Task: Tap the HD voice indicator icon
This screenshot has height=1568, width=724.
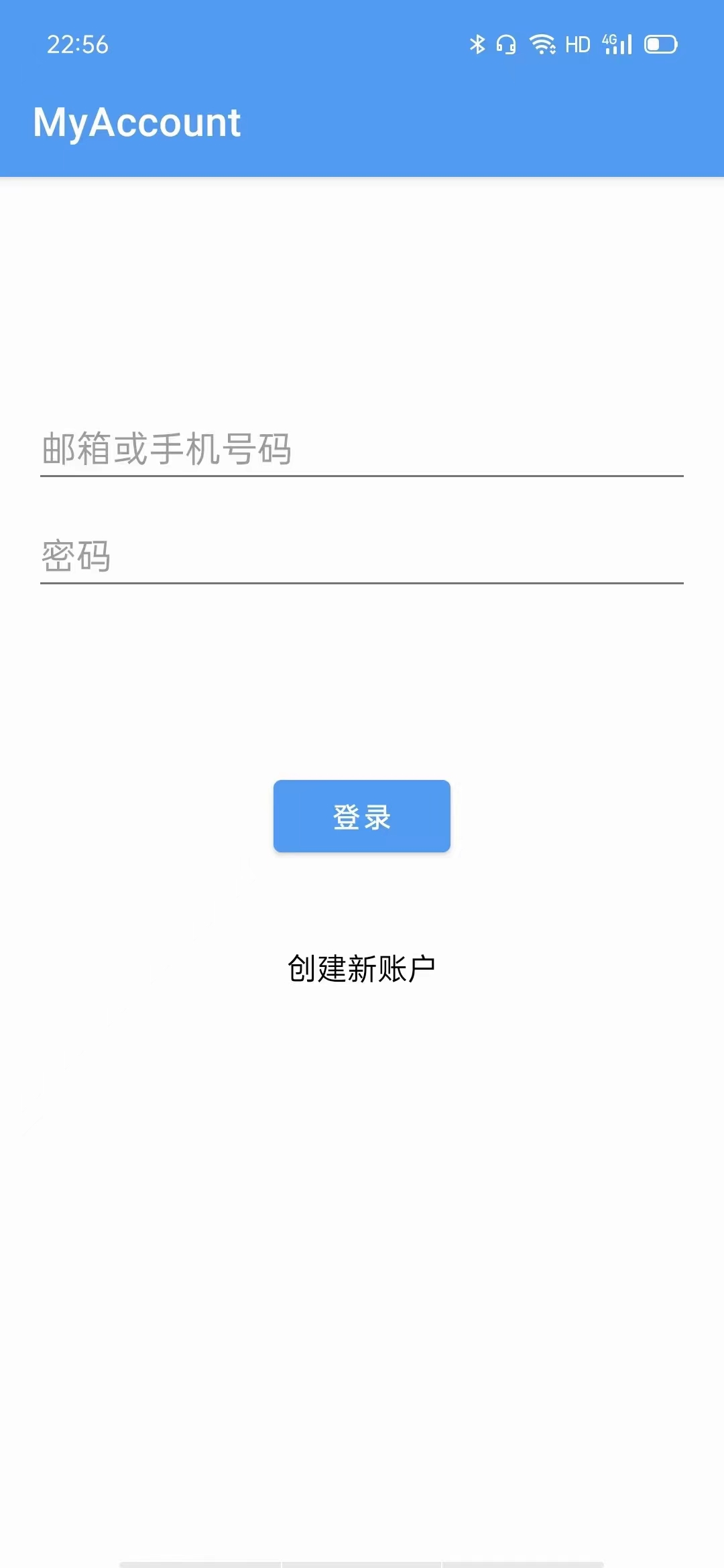Action: 577,44
